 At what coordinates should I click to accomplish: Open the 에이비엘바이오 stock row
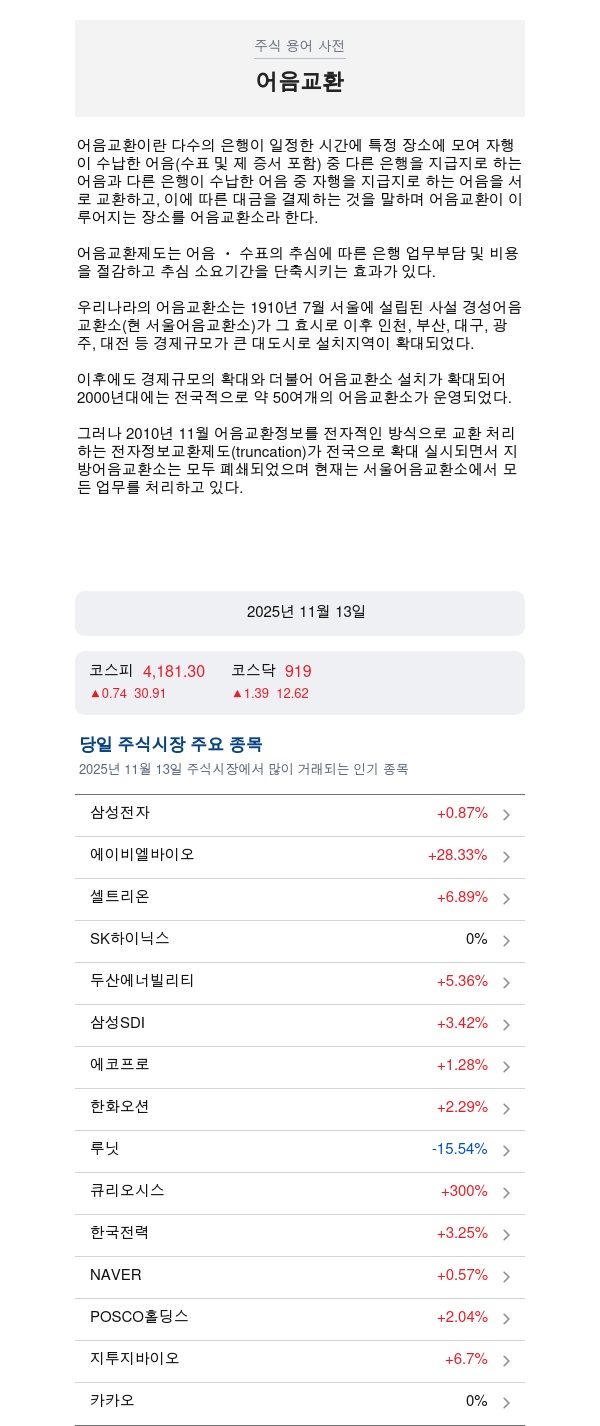[299, 856]
